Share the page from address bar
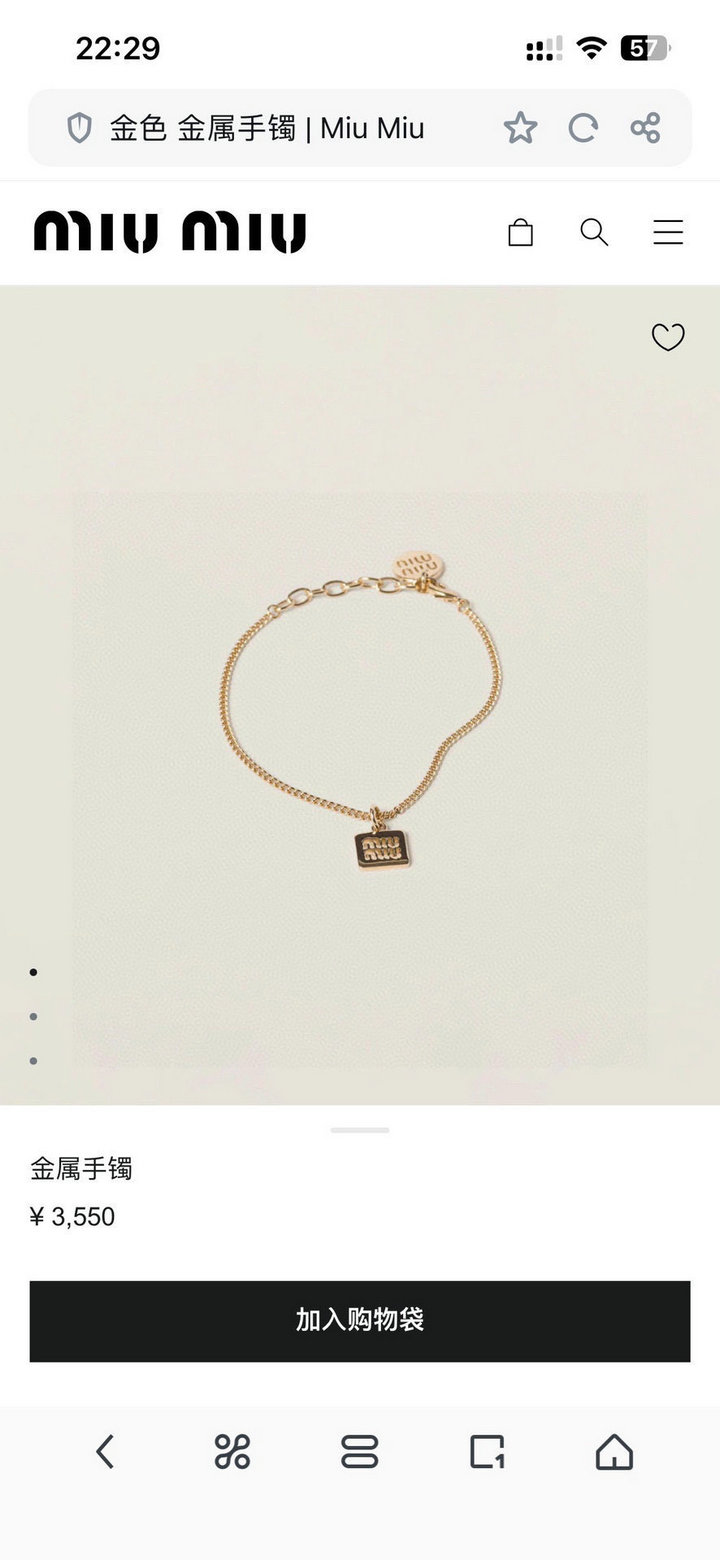Image resolution: width=720 pixels, height=1560 pixels. pyautogui.click(x=646, y=128)
